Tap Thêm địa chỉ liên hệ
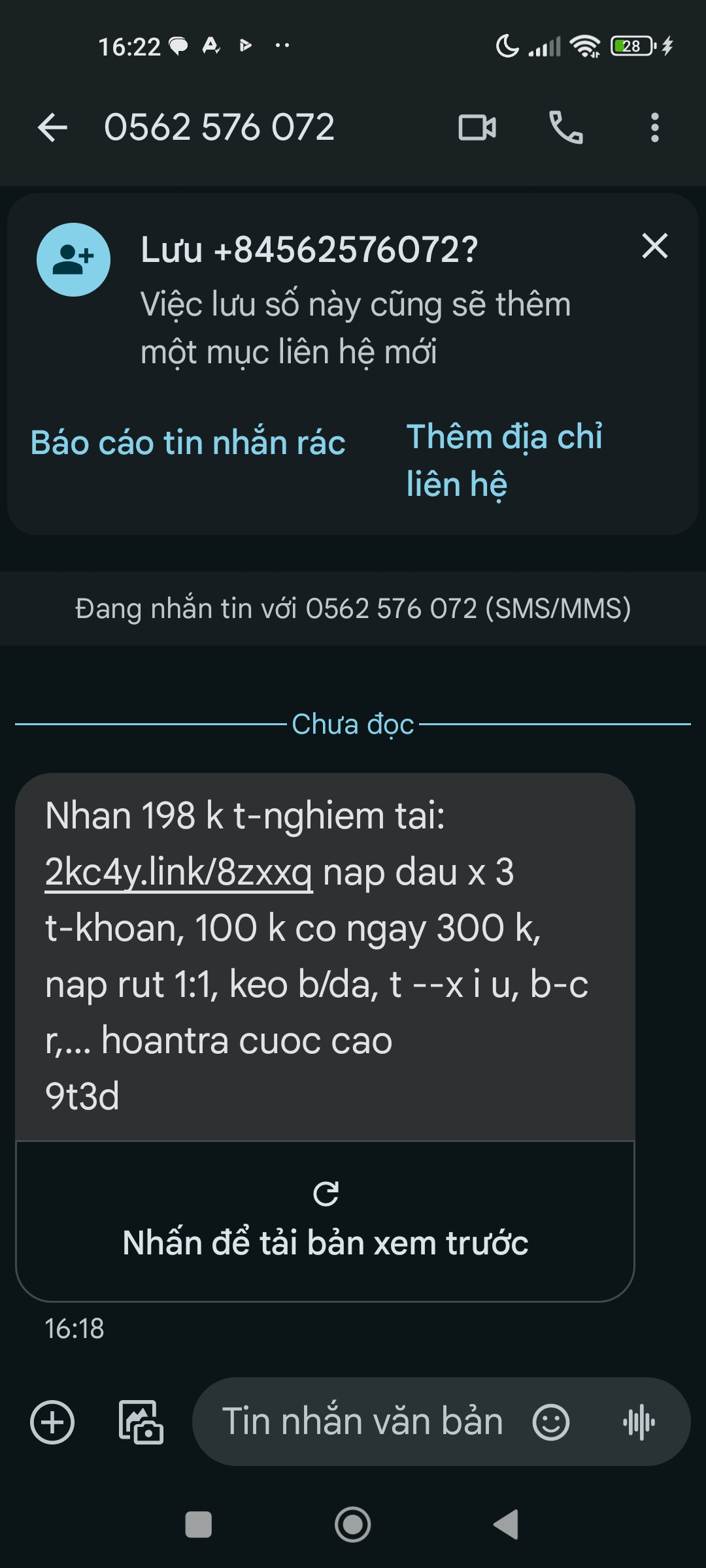Screen dimensions: 706x1568 tap(504, 460)
